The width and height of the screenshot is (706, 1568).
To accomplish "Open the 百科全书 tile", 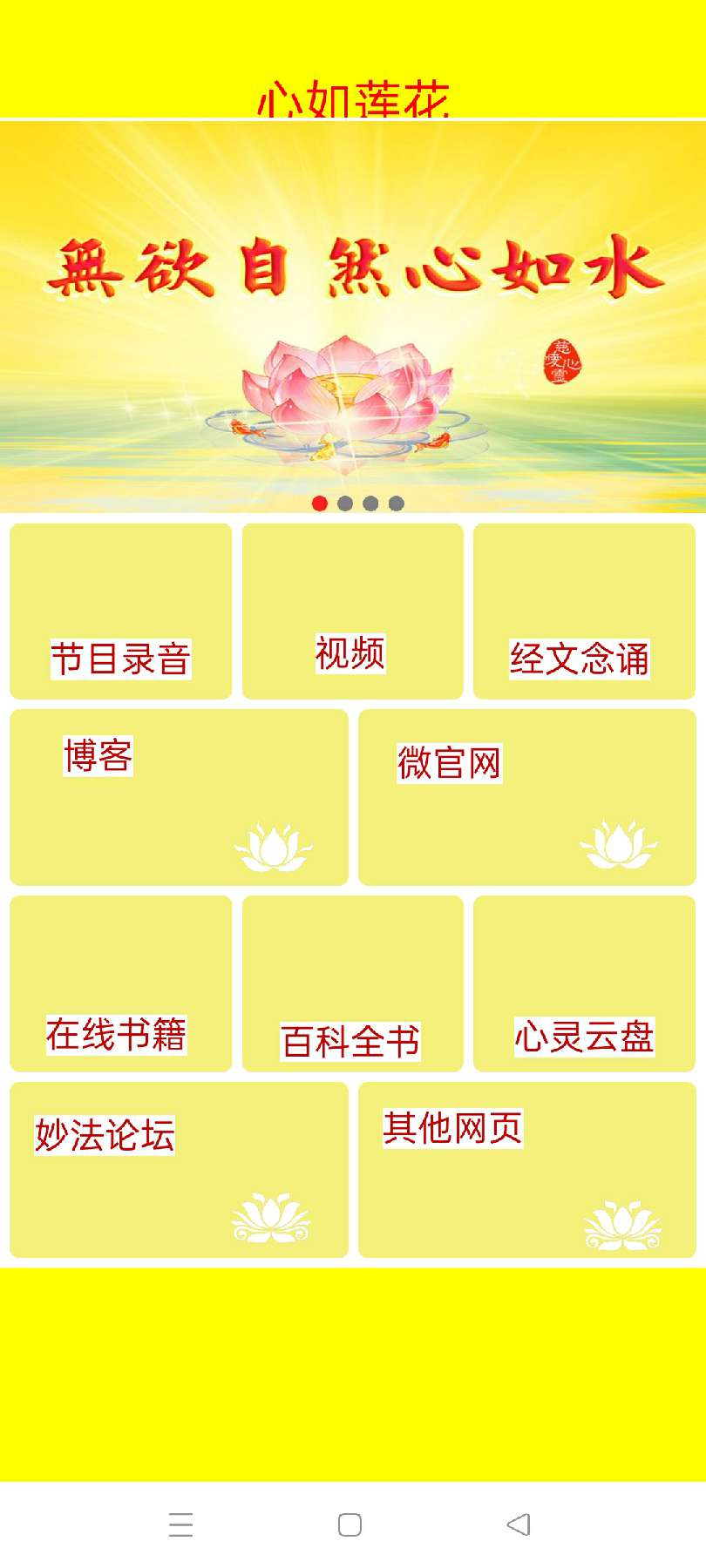I will pyautogui.click(x=352, y=983).
